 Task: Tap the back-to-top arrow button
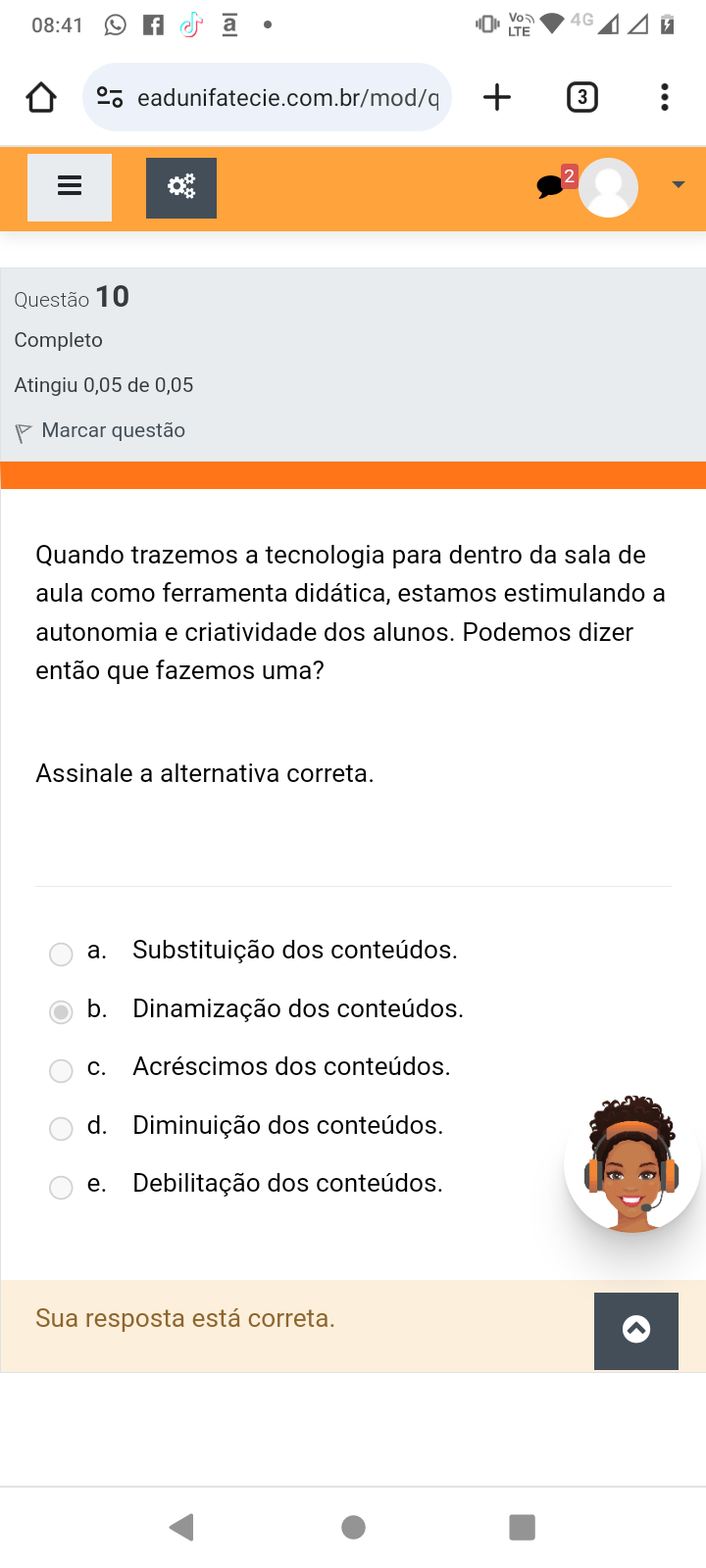[x=636, y=1330]
